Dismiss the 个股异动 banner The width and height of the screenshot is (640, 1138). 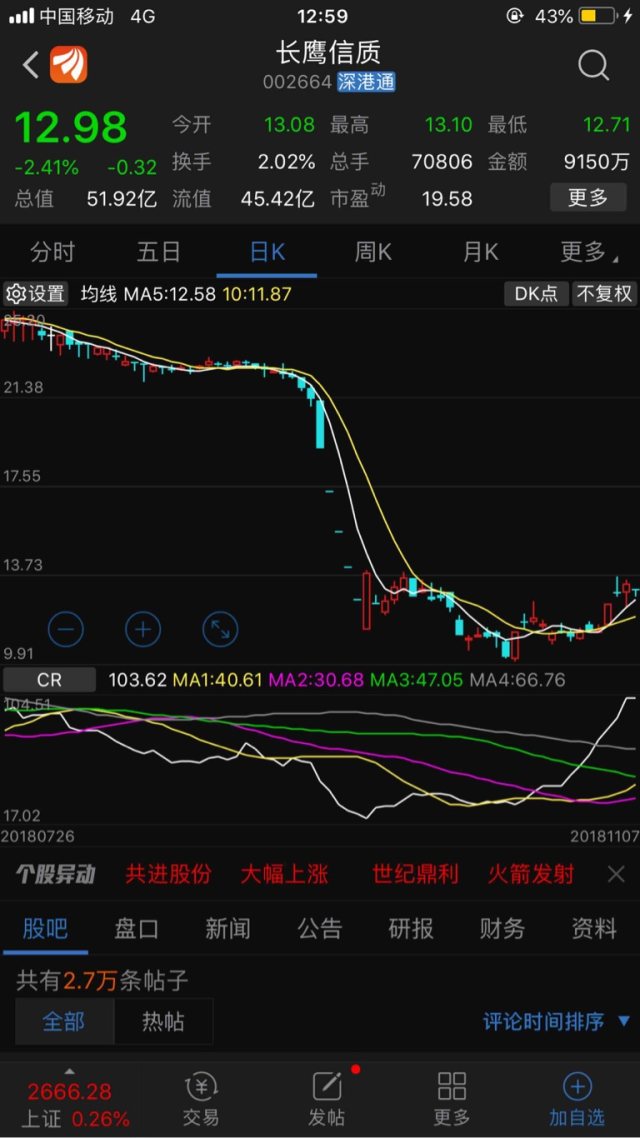[x=615, y=874]
